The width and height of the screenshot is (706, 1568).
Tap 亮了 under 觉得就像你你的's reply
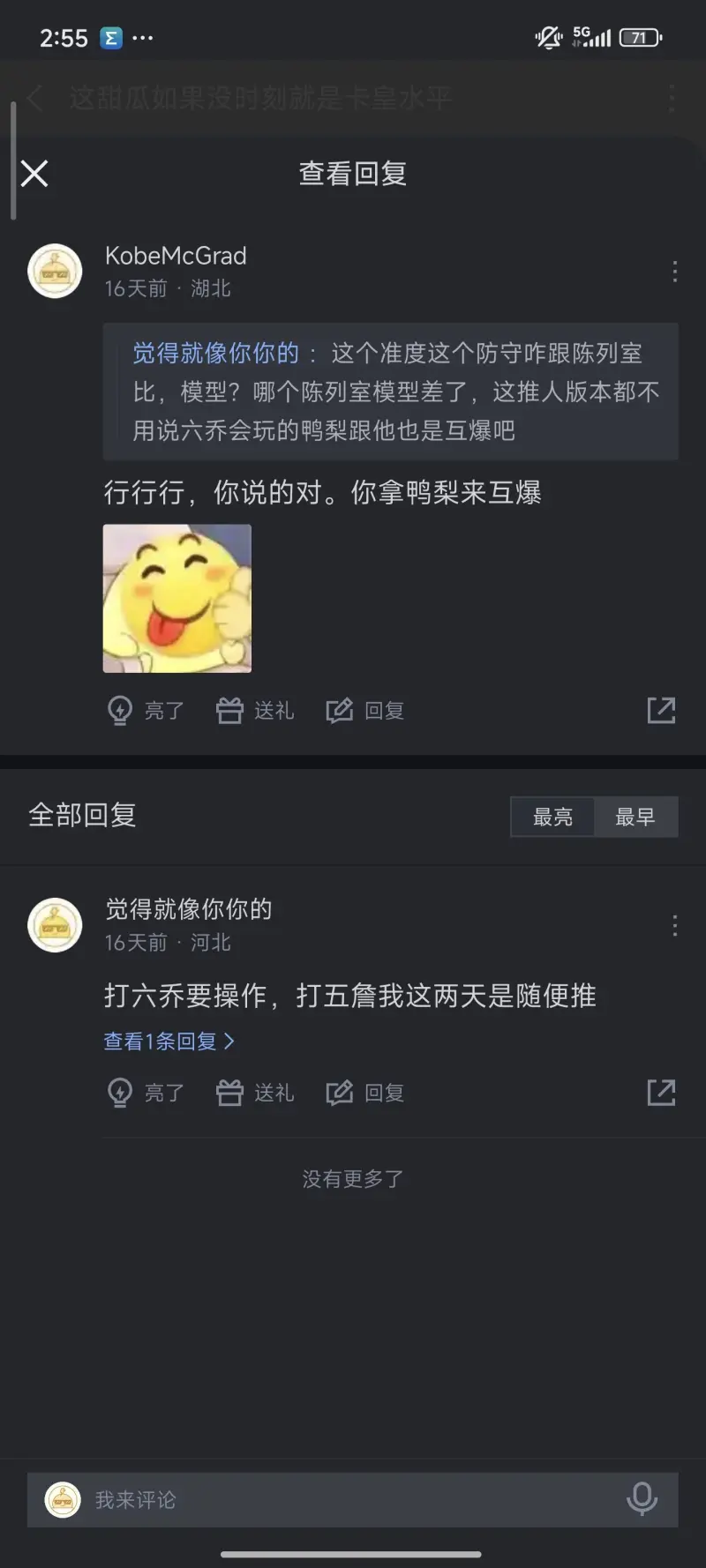pos(146,1094)
